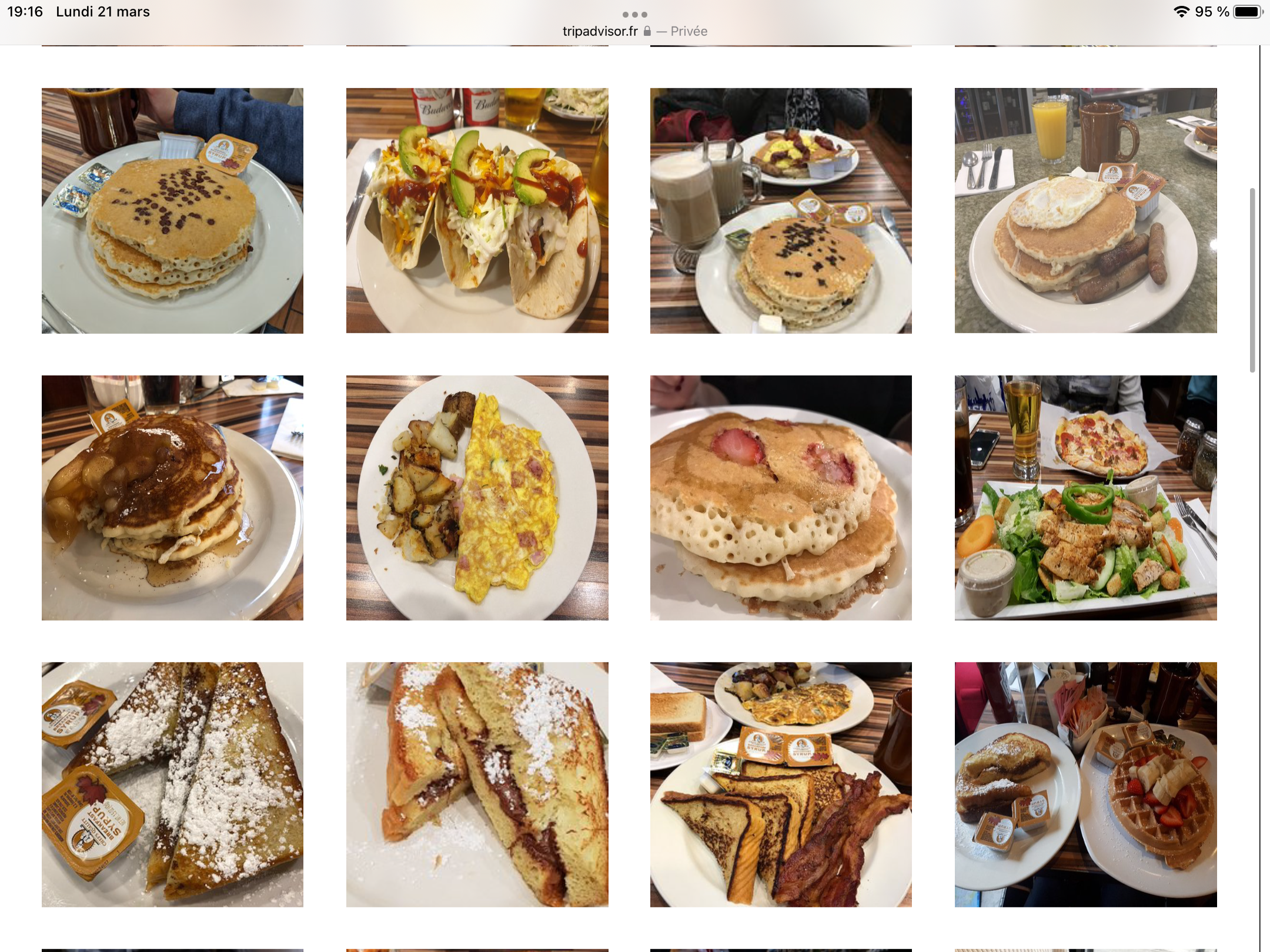Image resolution: width=1270 pixels, height=952 pixels.
Task: View the powdered French toast with syrup cups
Action: coord(172,785)
